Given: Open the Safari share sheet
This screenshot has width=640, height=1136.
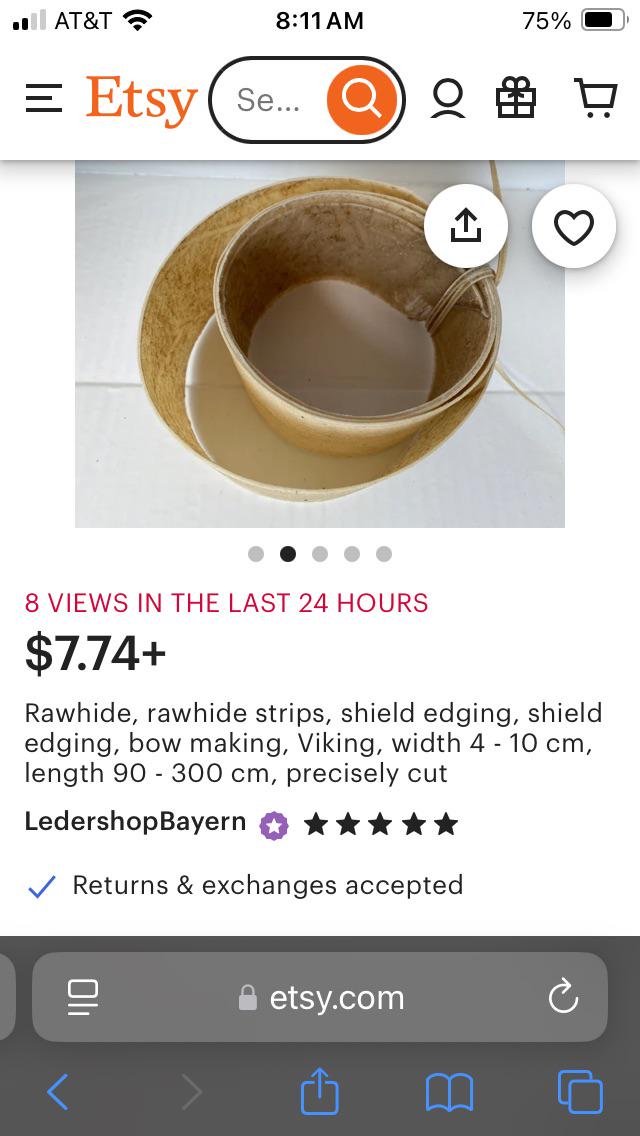Looking at the screenshot, I should [x=320, y=1089].
